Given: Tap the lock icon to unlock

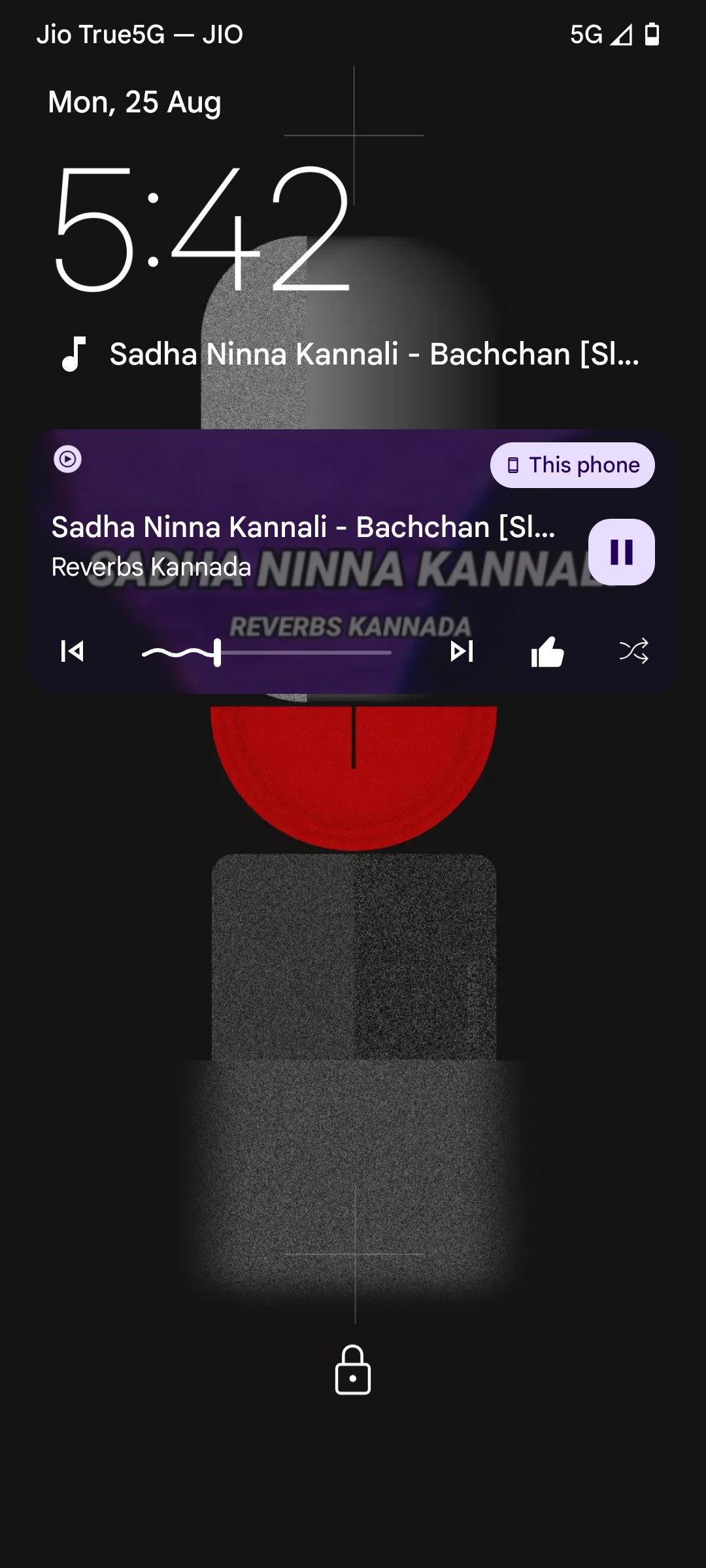Looking at the screenshot, I should point(353,1369).
